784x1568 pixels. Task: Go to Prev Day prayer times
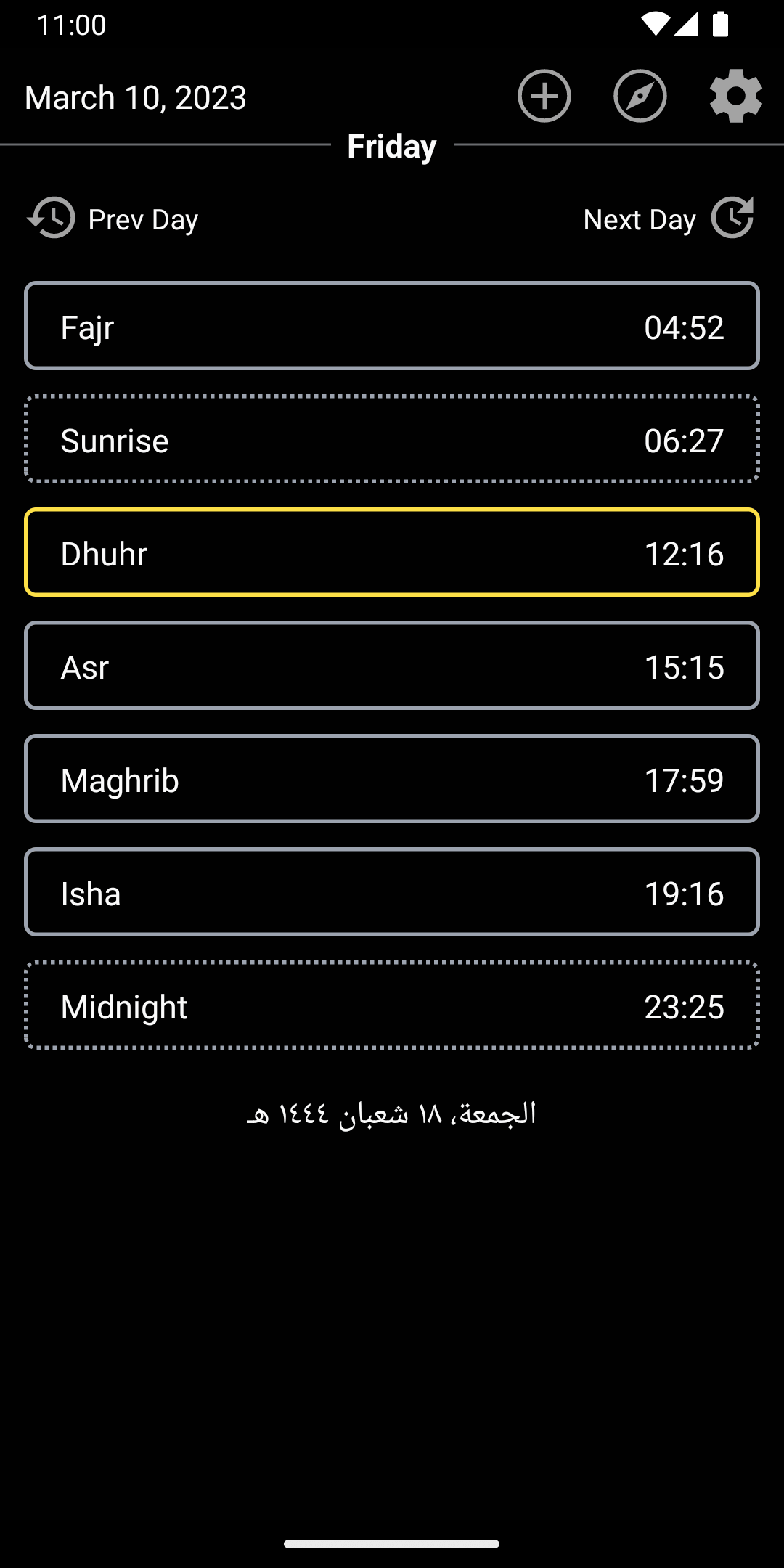pos(113,219)
